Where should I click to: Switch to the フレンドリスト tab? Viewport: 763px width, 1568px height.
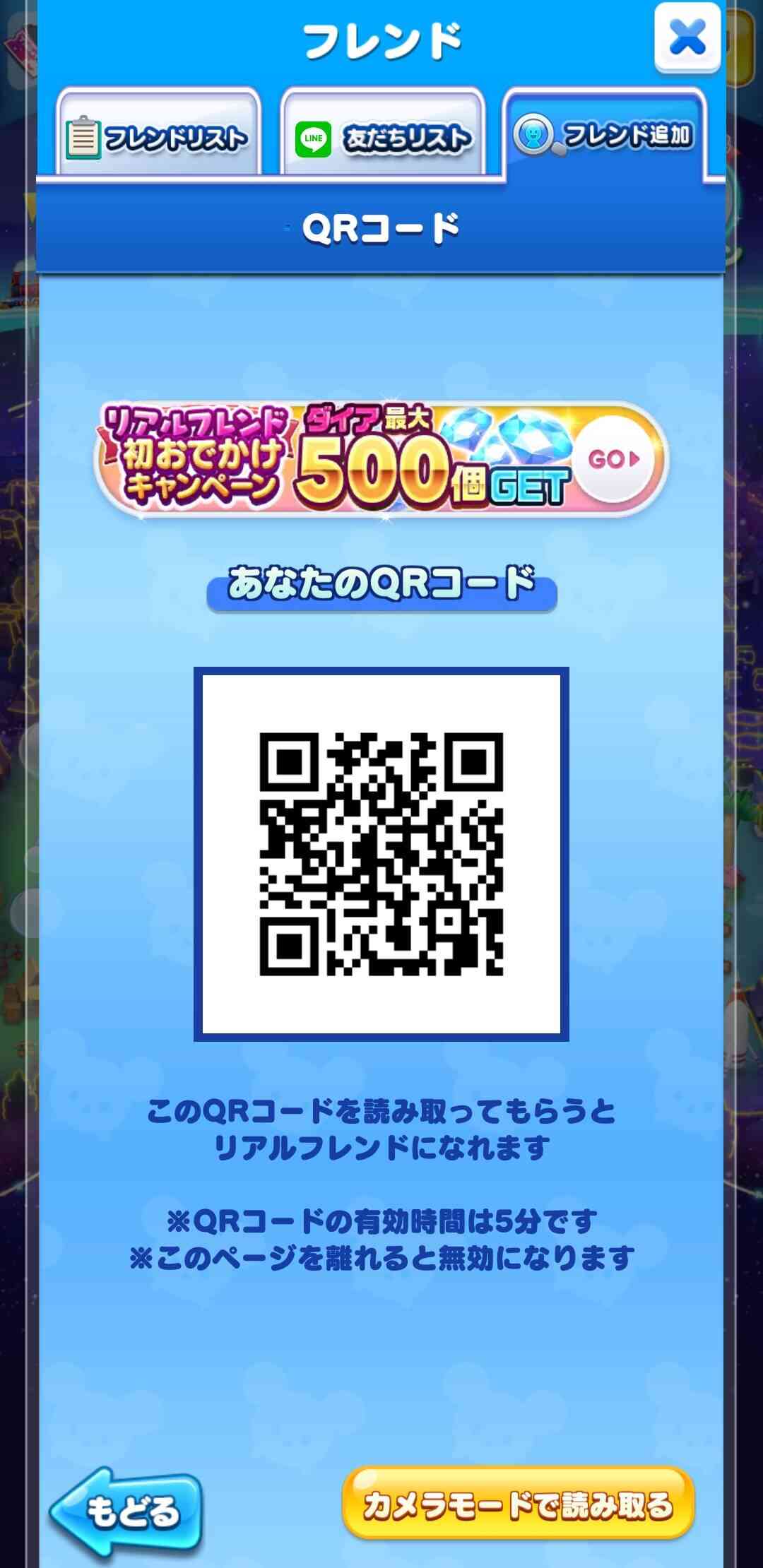tap(158, 132)
